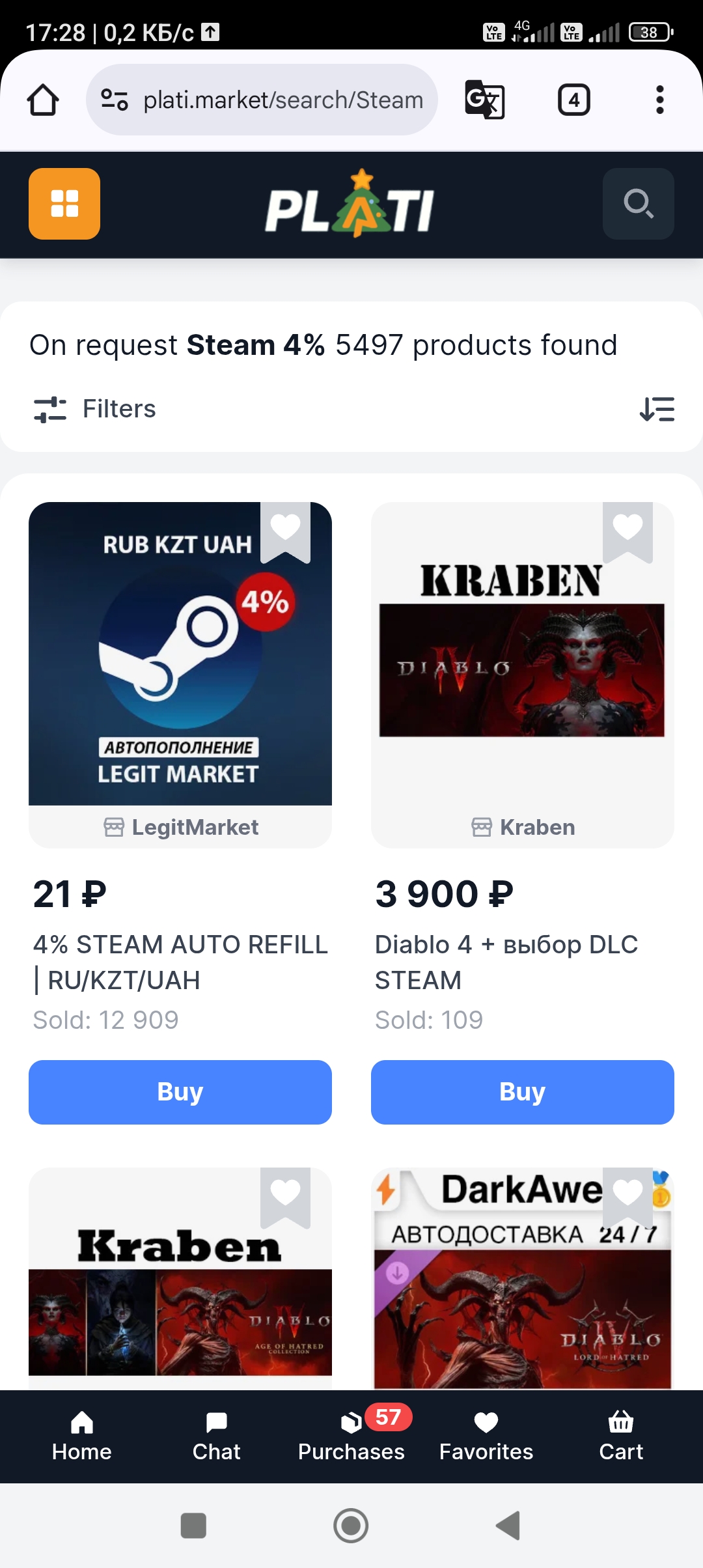Add 4% Steam Auto Refill to favorites

click(x=285, y=529)
